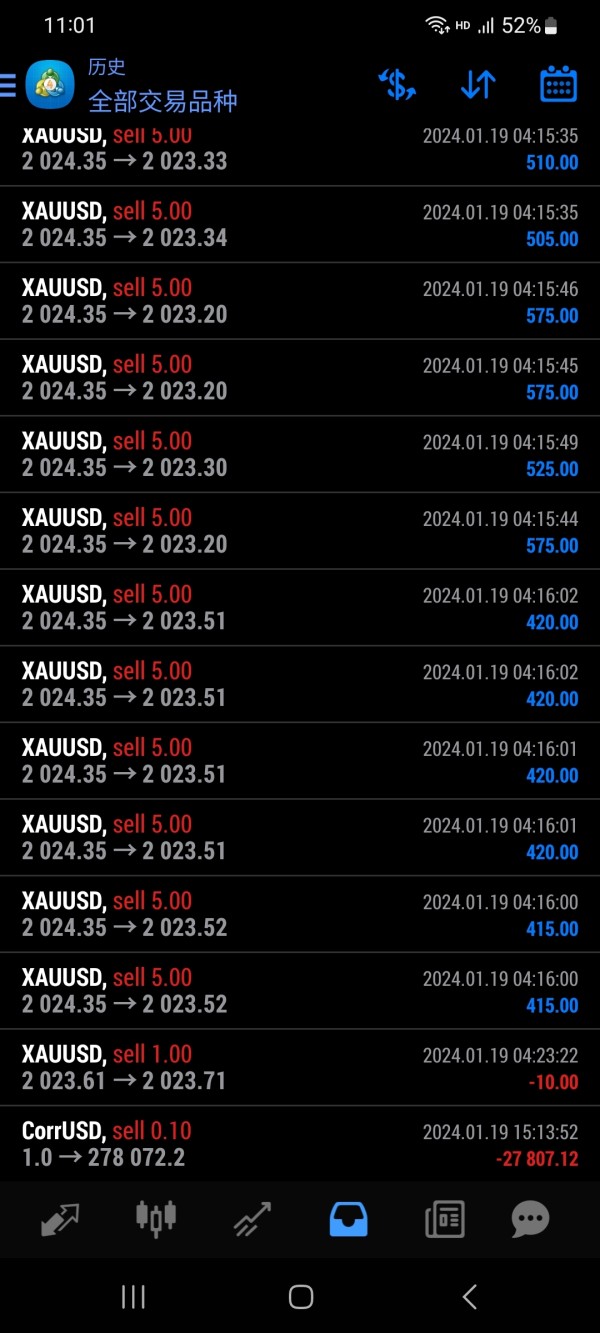
Task: Expand the CorrUSD sell 0.10 deal
Action: pos(300,1145)
